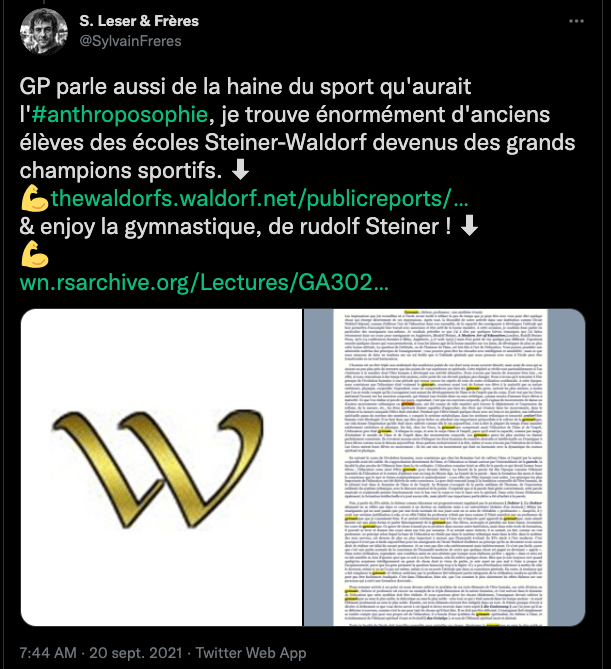This screenshot has height=669, width=611.
Task: View the golden W logo image
Action: point(161,468)
